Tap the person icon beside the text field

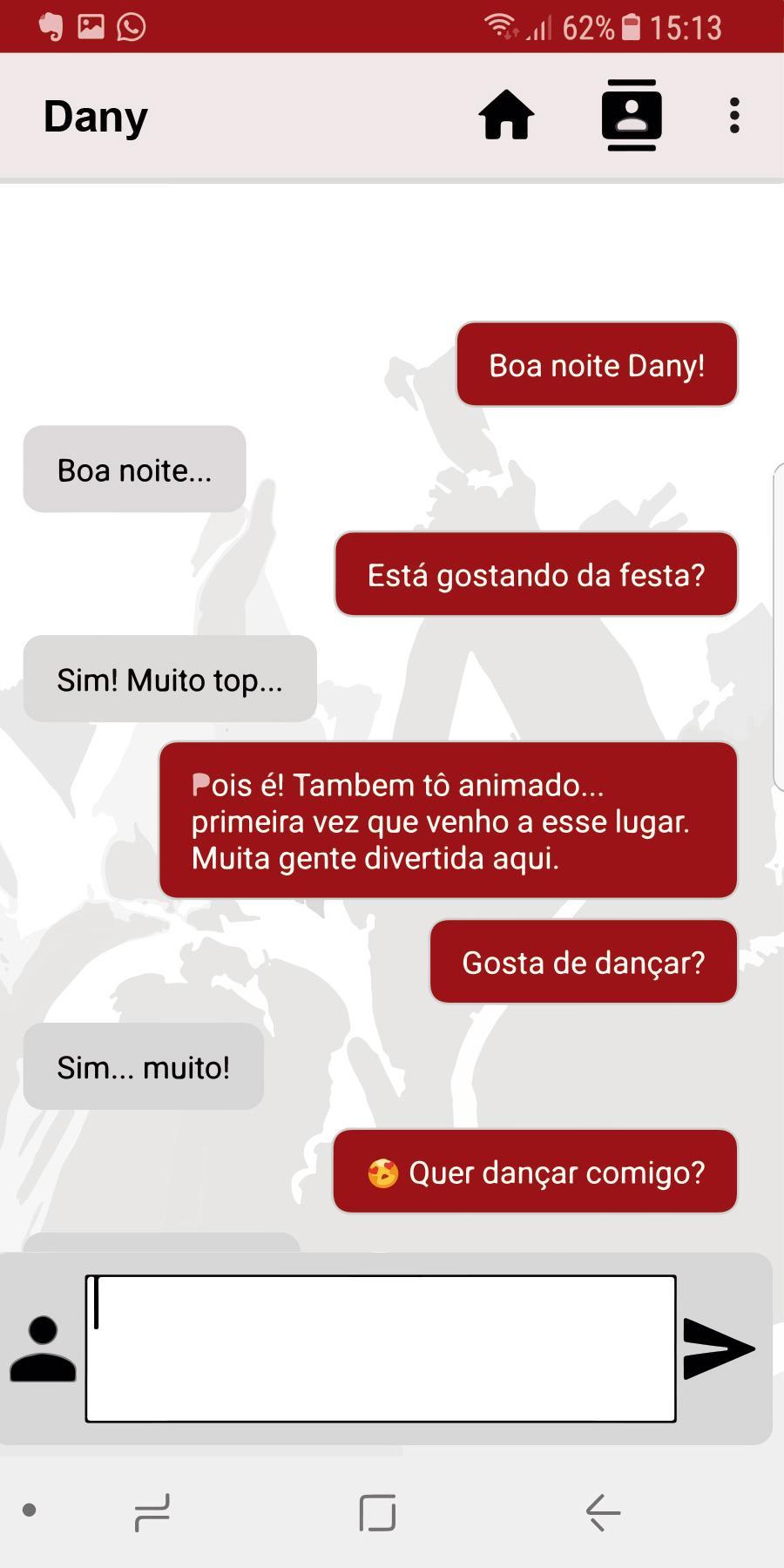pyautogui.click(x=43, y=1348)
